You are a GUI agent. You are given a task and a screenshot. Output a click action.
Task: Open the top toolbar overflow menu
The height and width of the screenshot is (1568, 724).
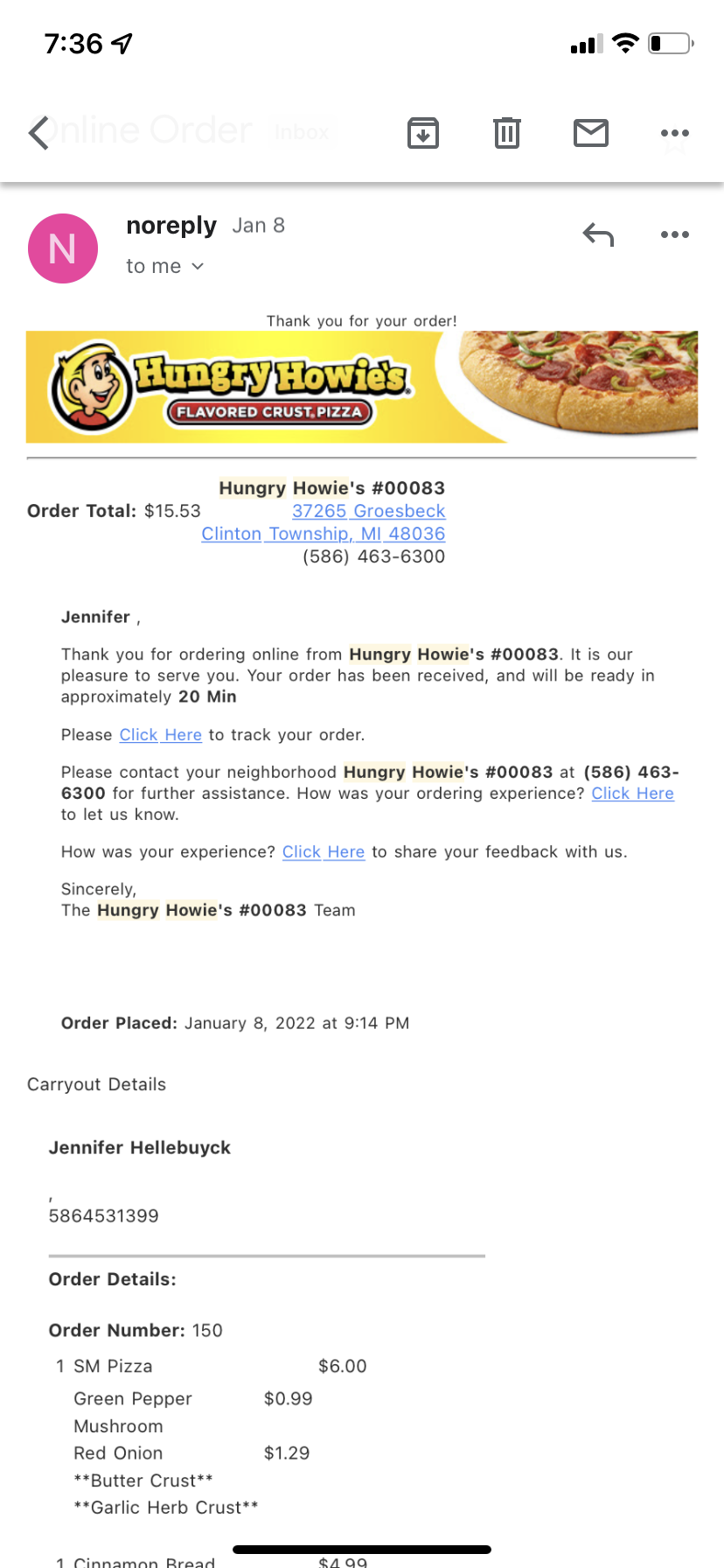(x=675, y=133)
